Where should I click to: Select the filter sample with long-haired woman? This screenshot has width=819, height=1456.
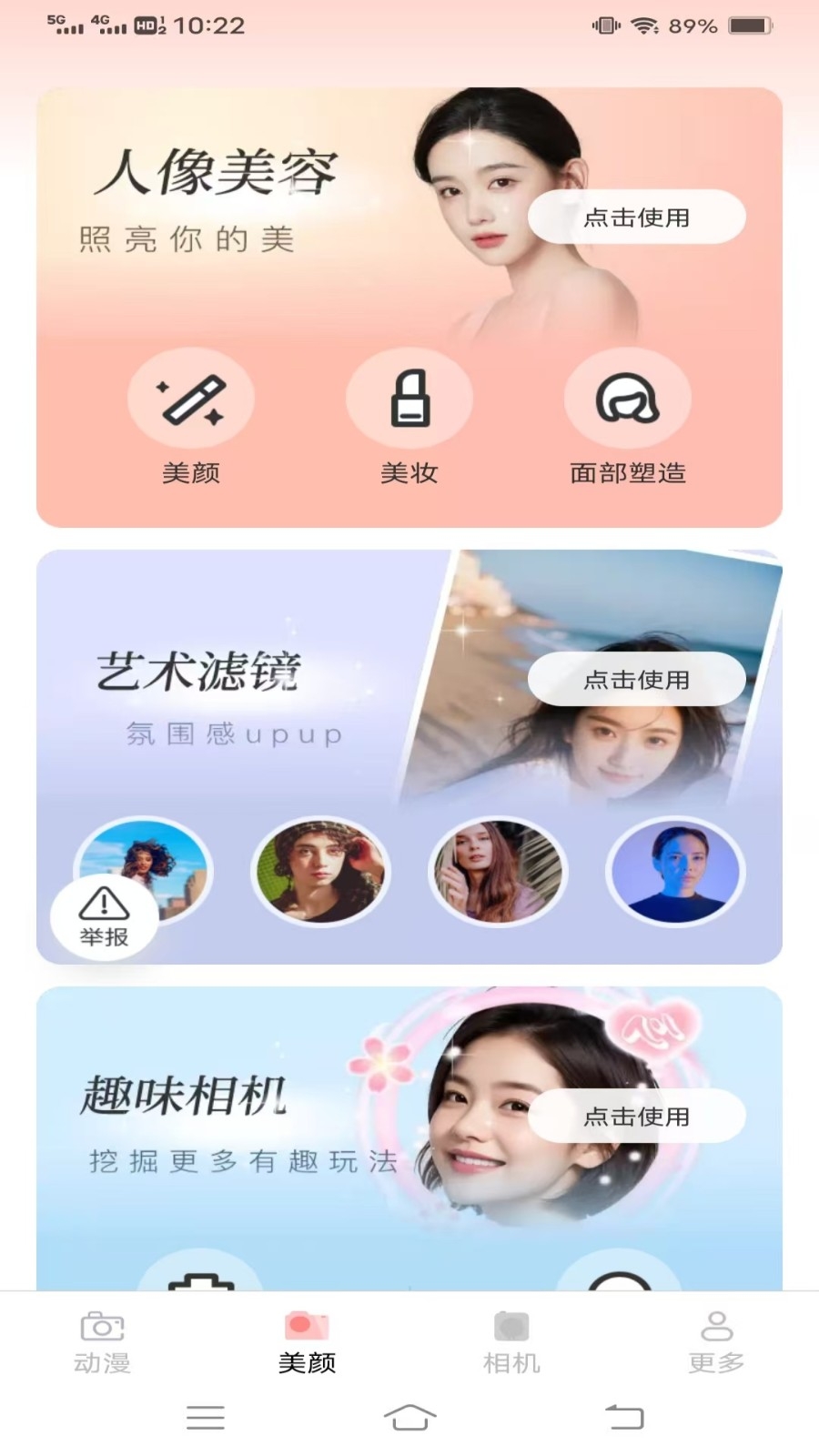tap(498, 872)
